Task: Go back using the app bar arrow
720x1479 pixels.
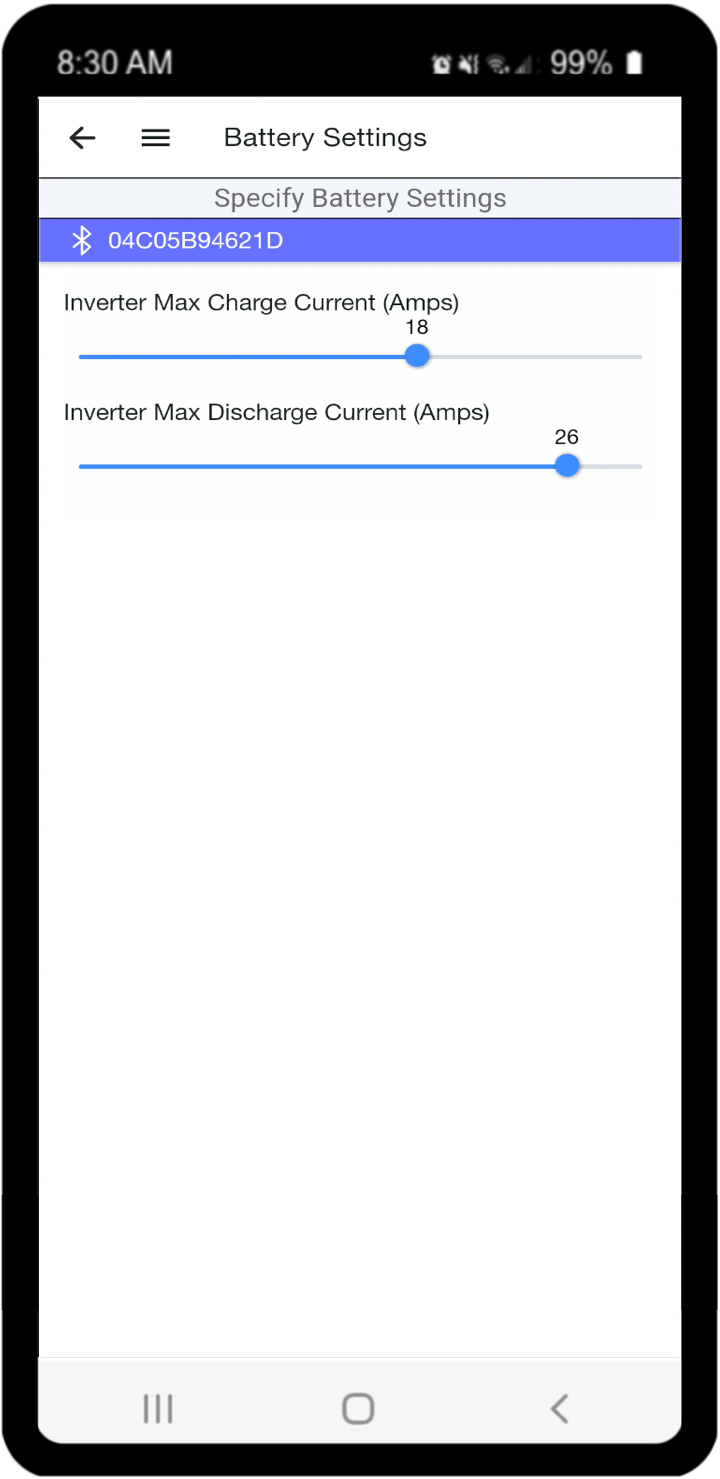Action: click(82, 138)
